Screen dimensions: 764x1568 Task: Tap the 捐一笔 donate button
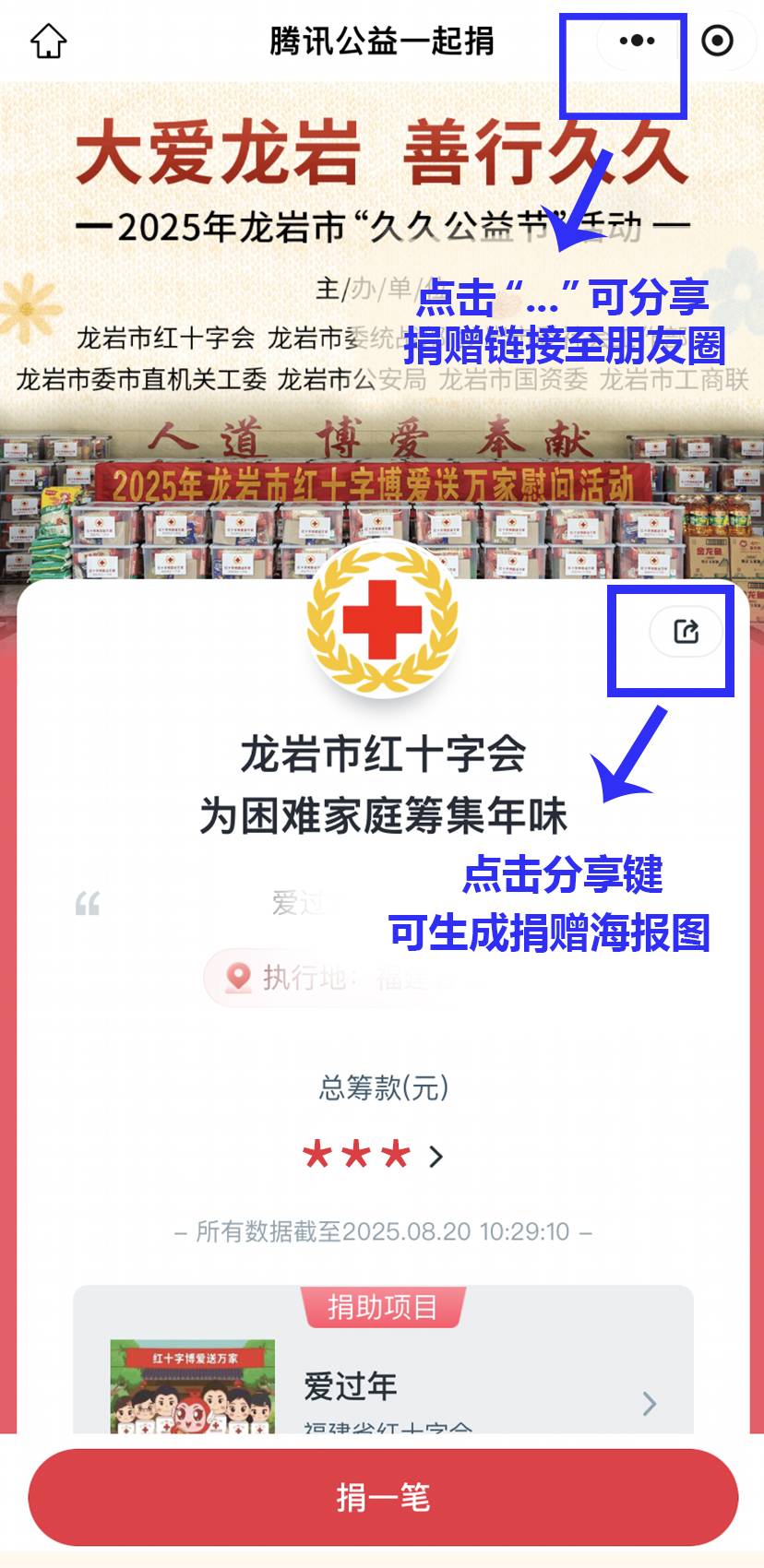[x=383, y=1497]
